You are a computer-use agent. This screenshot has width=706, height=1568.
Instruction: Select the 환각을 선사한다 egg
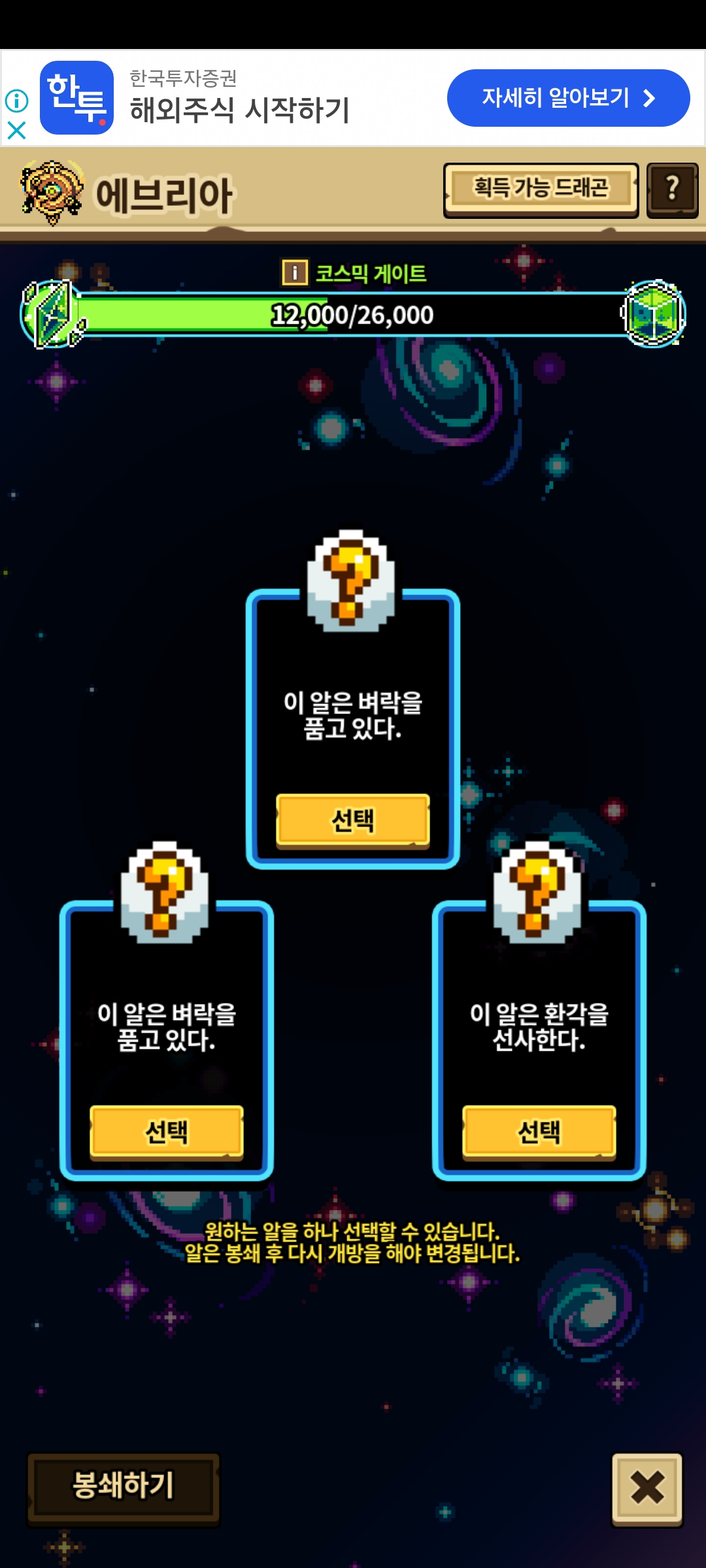[539, 1132]
